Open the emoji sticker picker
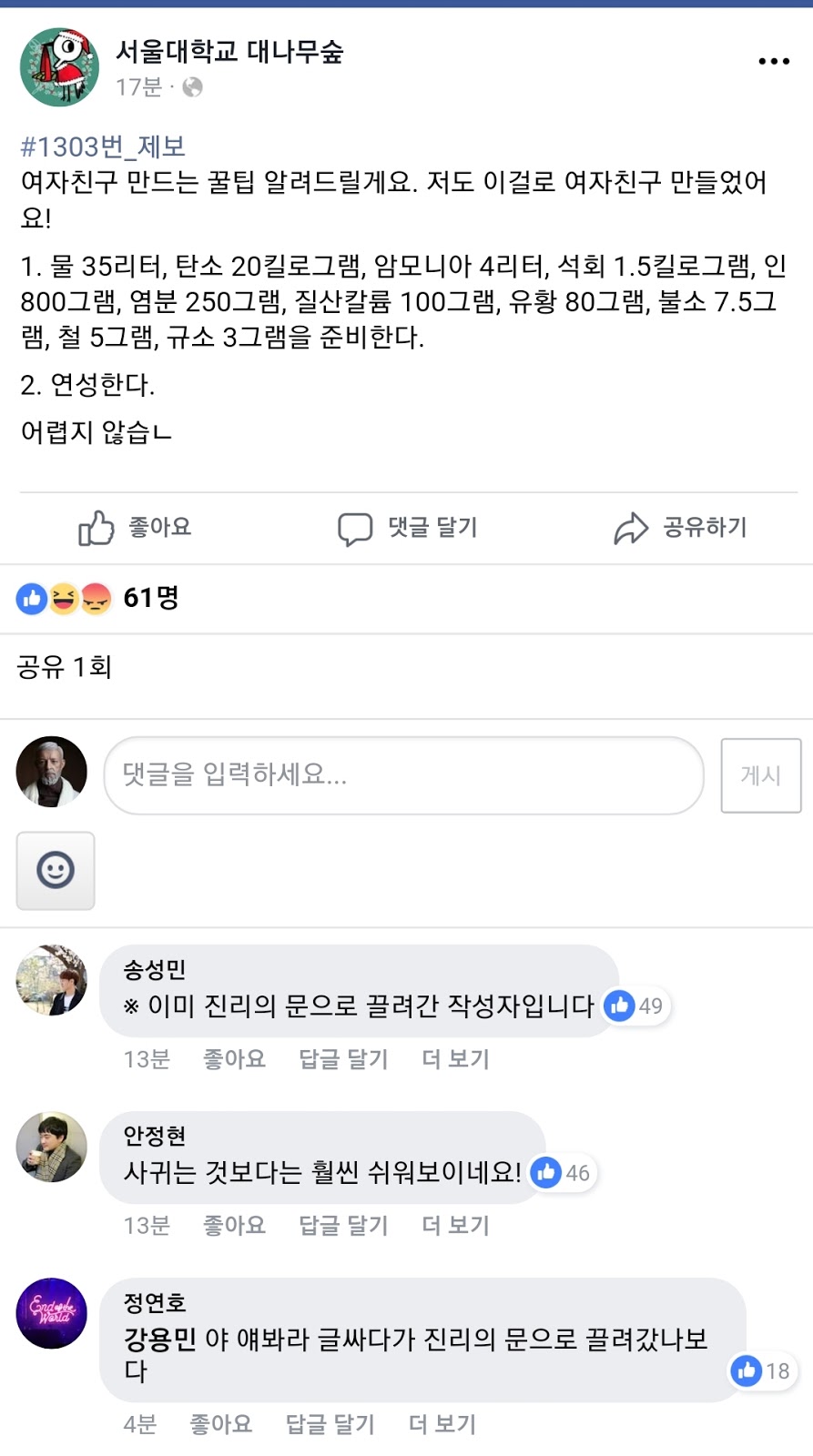 [x=56, y=870]
